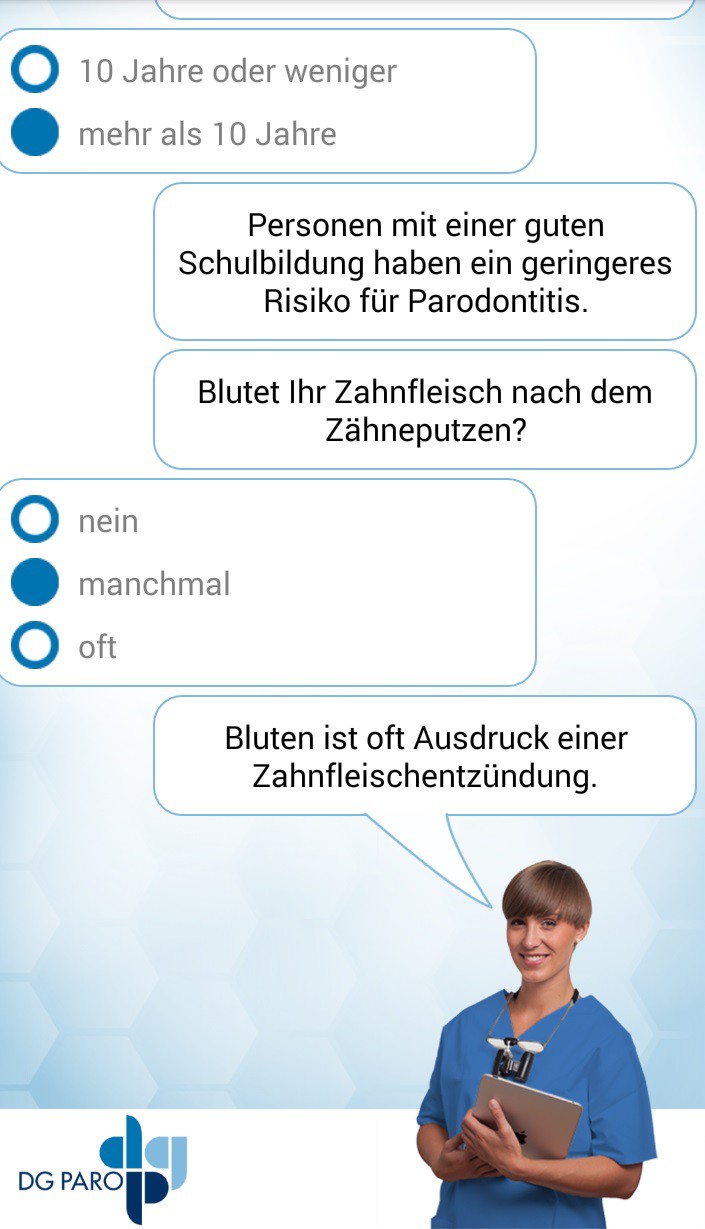This screenshot has width=705, height=1229.
Task: Pick the "manchmal" option
Action: click(x=36, y=583)
